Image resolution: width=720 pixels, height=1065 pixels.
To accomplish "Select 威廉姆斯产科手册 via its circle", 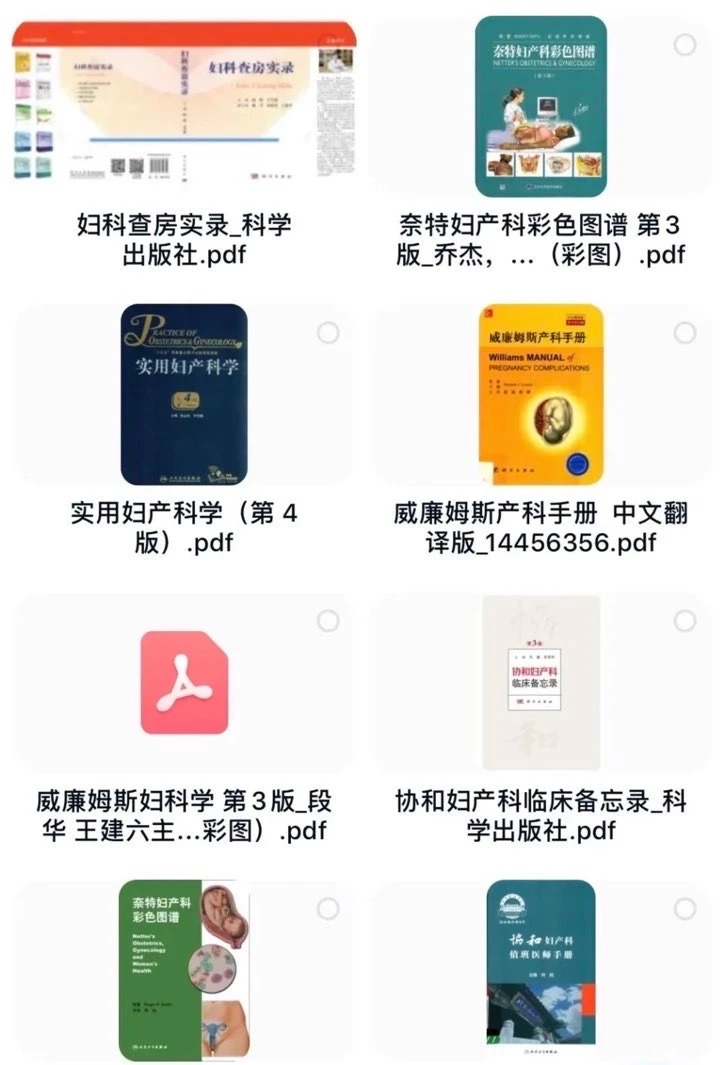I will [x=684, y=333].
